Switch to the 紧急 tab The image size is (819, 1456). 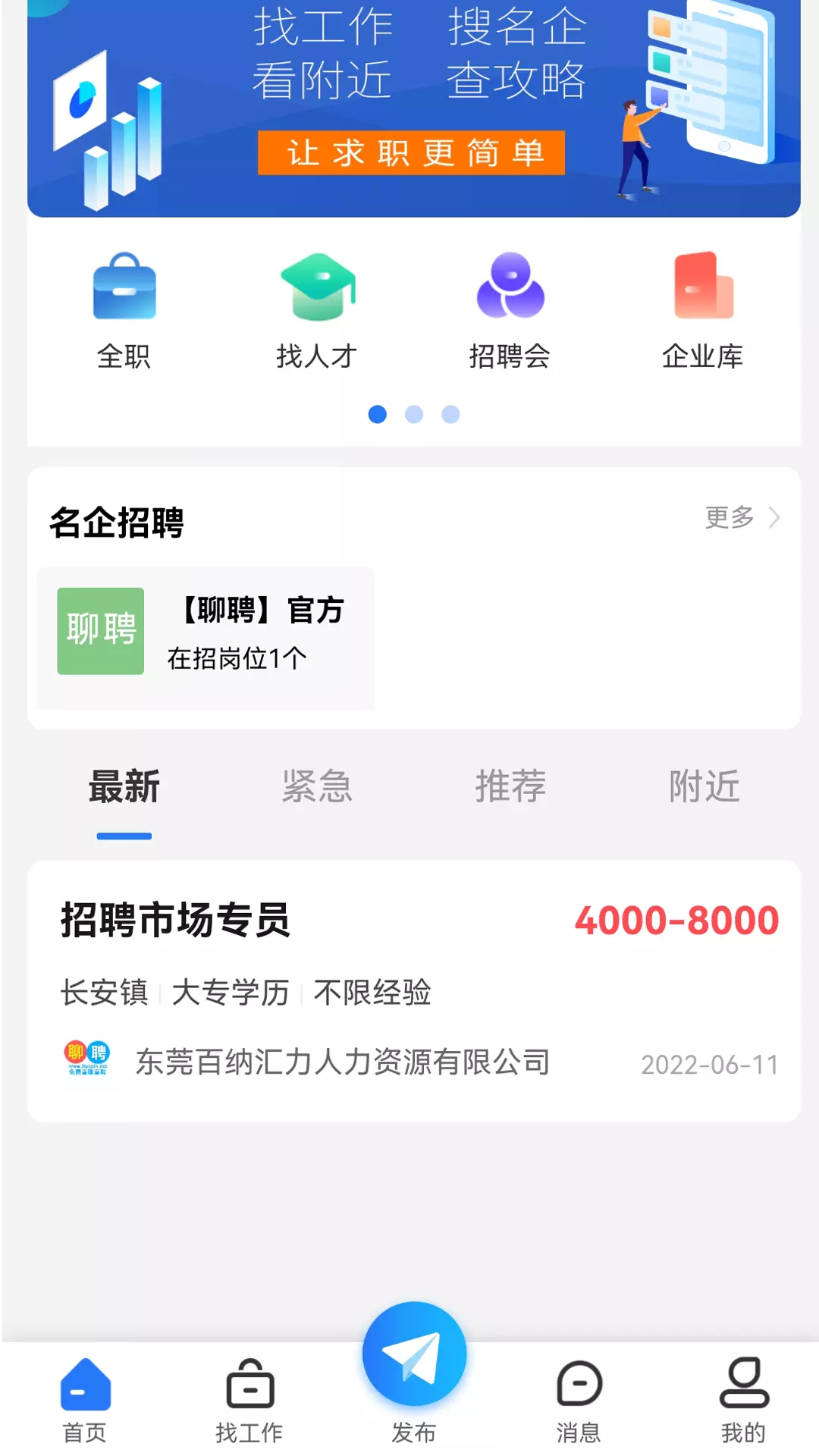(317, 786)
